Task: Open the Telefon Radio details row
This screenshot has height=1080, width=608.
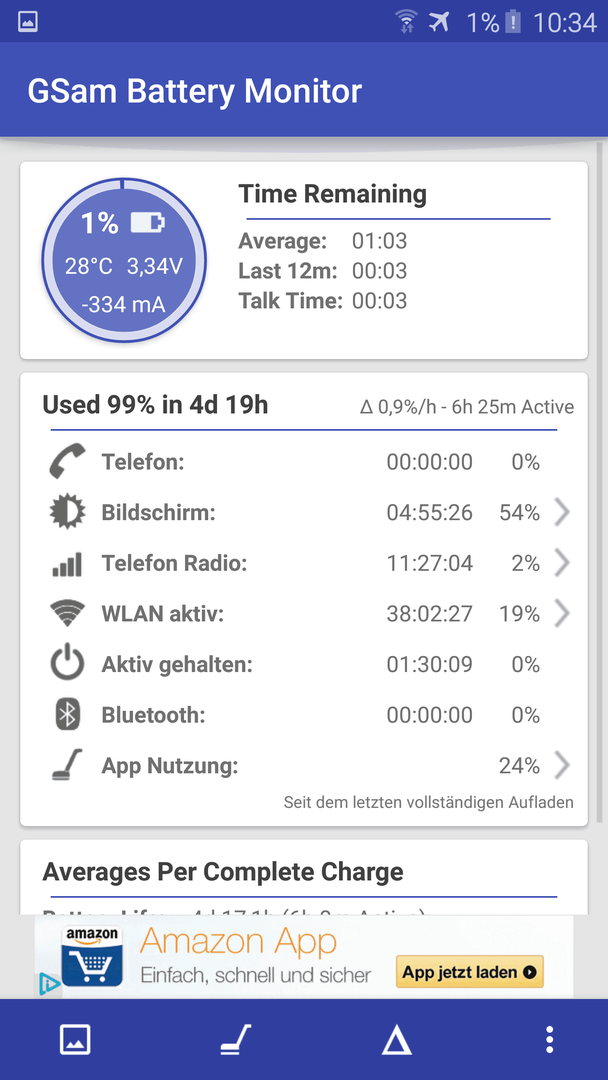Action: pyautogui.click(x=304, y=563)
